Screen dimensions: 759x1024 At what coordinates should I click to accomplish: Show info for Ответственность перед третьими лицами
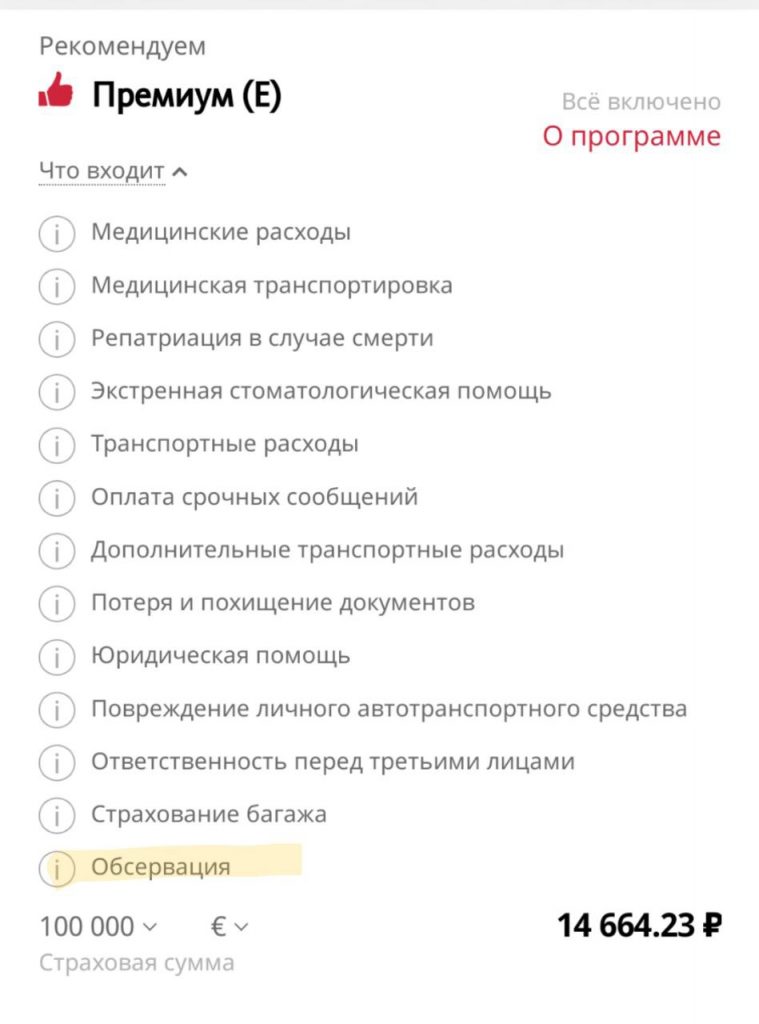point(57,764)
